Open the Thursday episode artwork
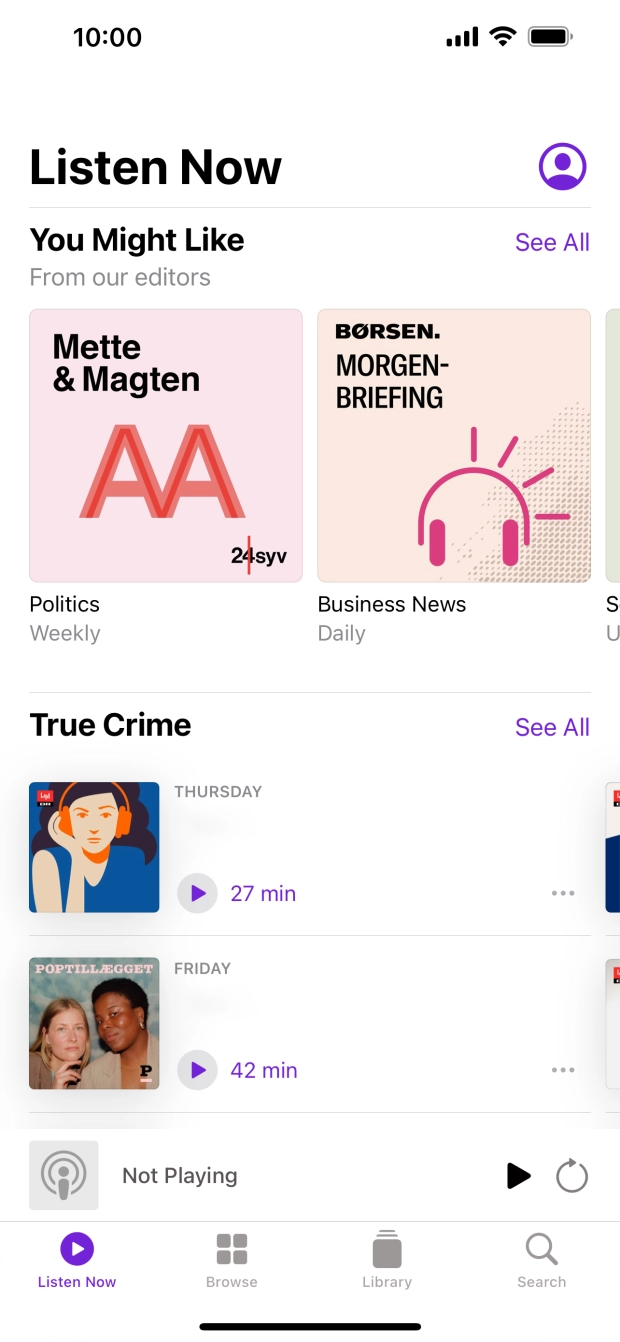Viewport: 620px width, 1342px height. click(94, 847)
